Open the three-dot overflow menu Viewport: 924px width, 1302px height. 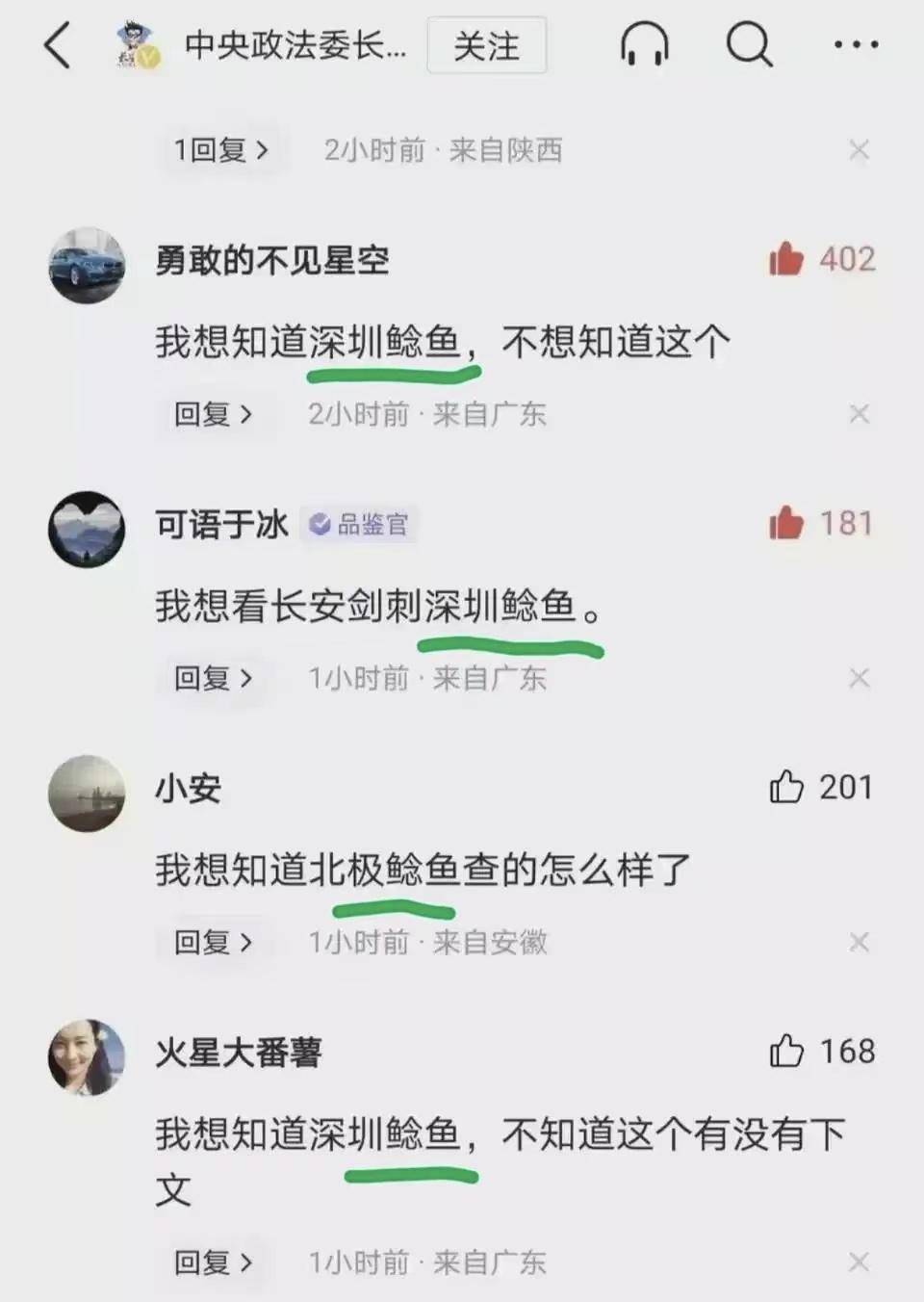(856, 45)
